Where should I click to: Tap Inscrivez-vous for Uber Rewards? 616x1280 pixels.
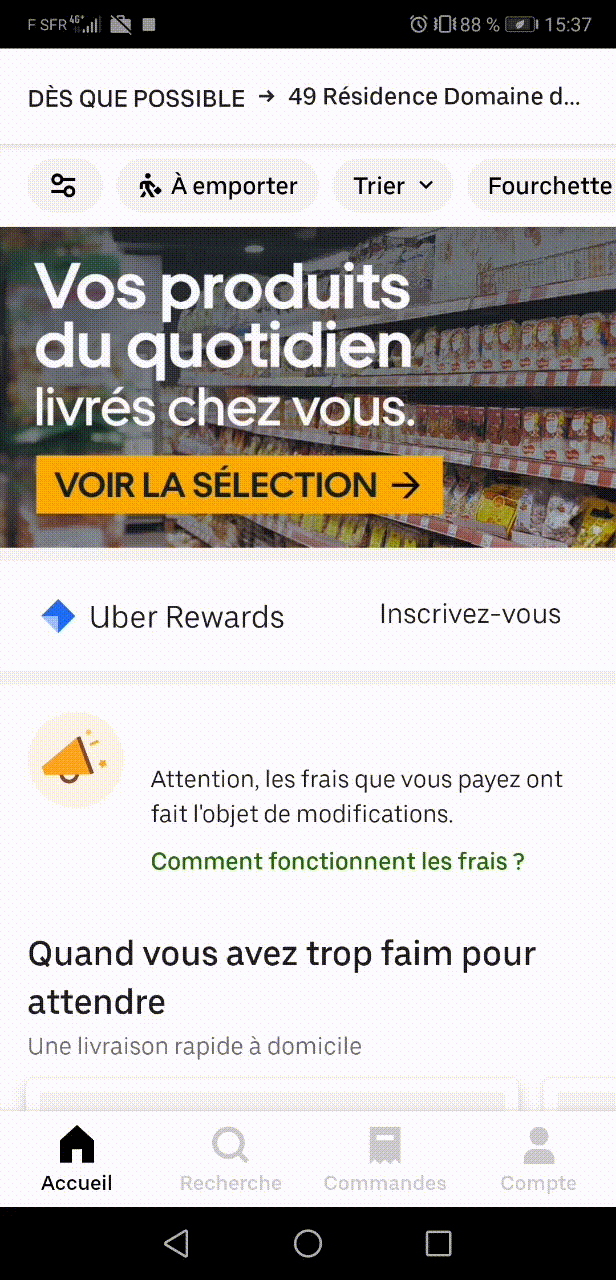tap(470, 615)
